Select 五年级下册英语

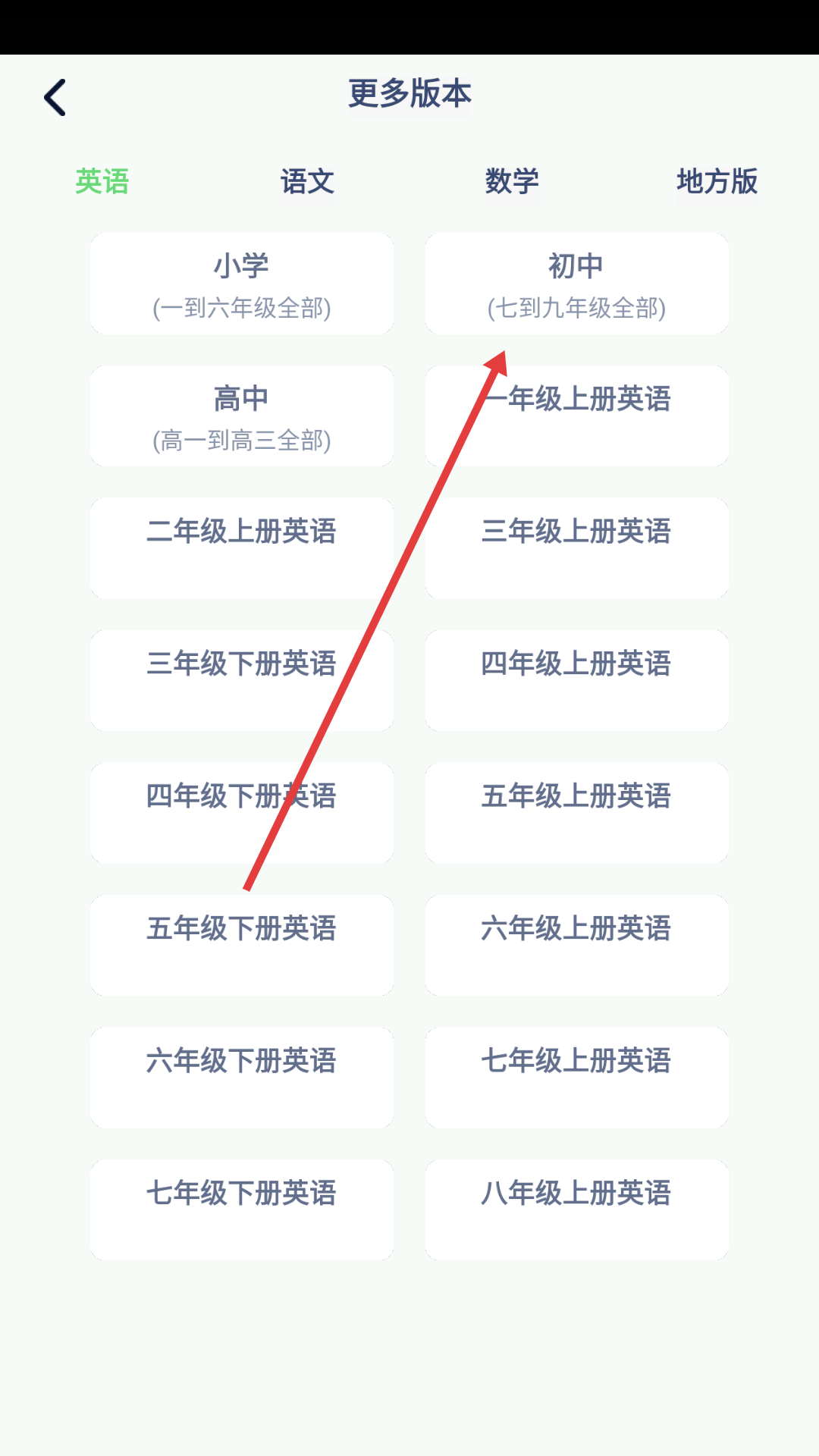click(242, 945)
